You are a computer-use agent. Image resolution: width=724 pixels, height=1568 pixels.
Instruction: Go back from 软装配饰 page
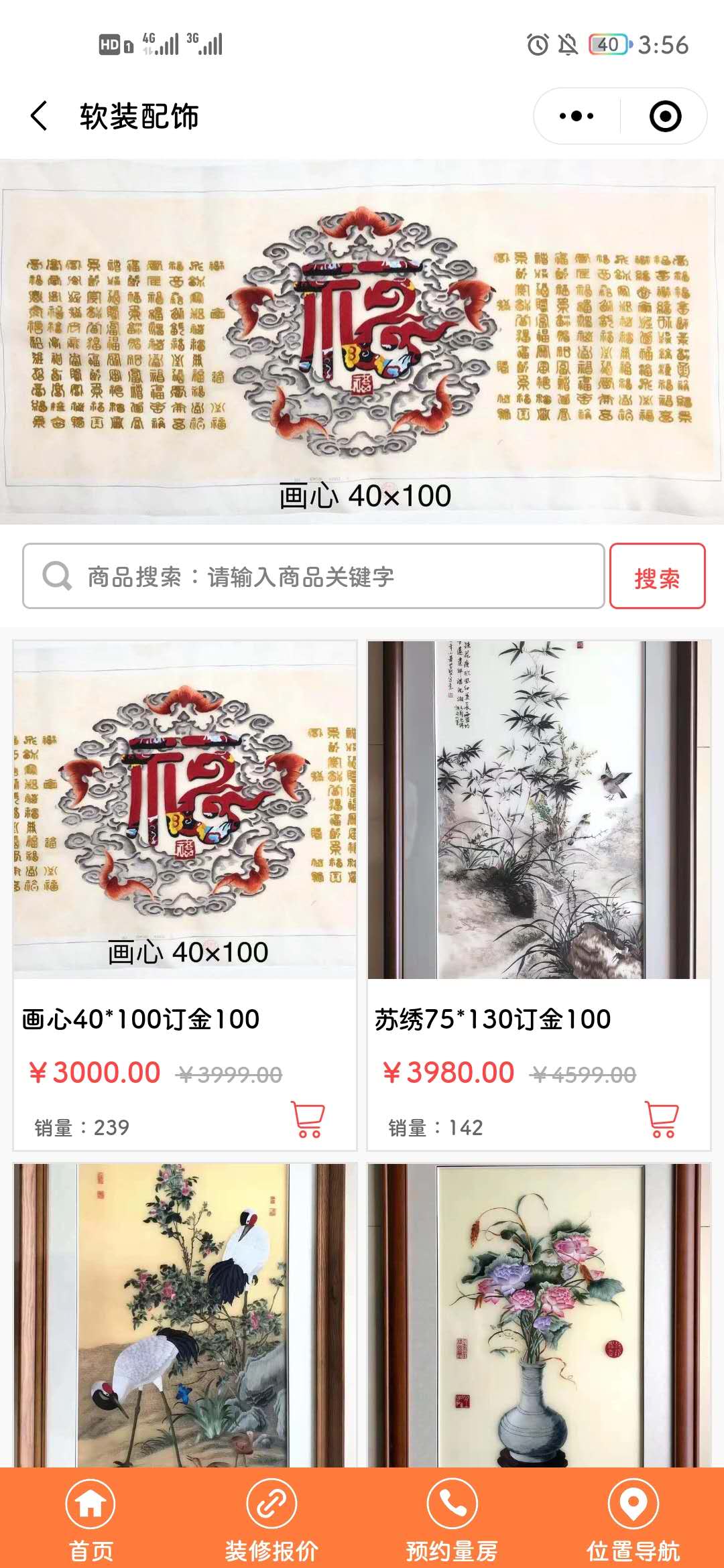(40, 116)
